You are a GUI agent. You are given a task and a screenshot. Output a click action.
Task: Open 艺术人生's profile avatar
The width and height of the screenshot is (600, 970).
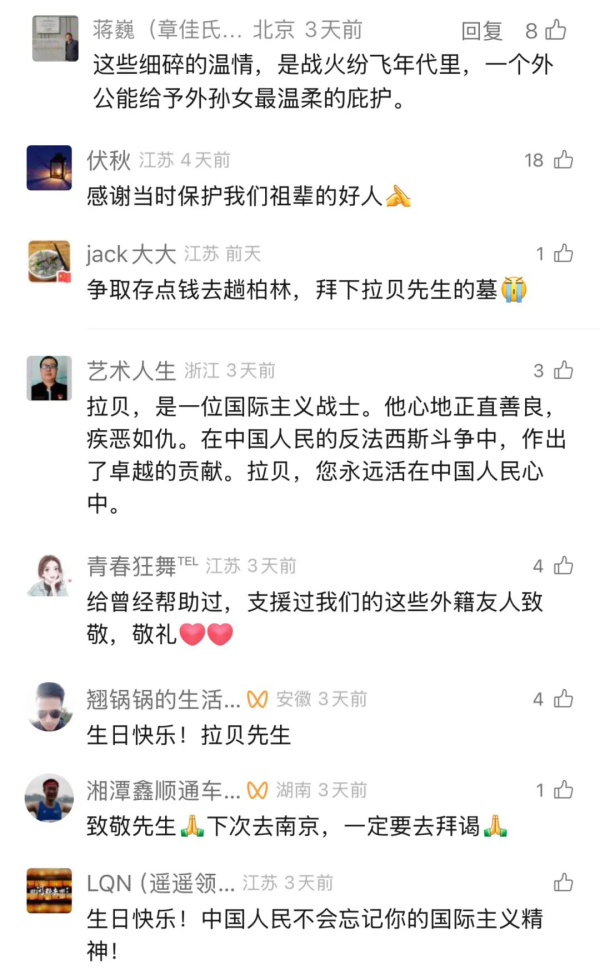tap(49, 379)
